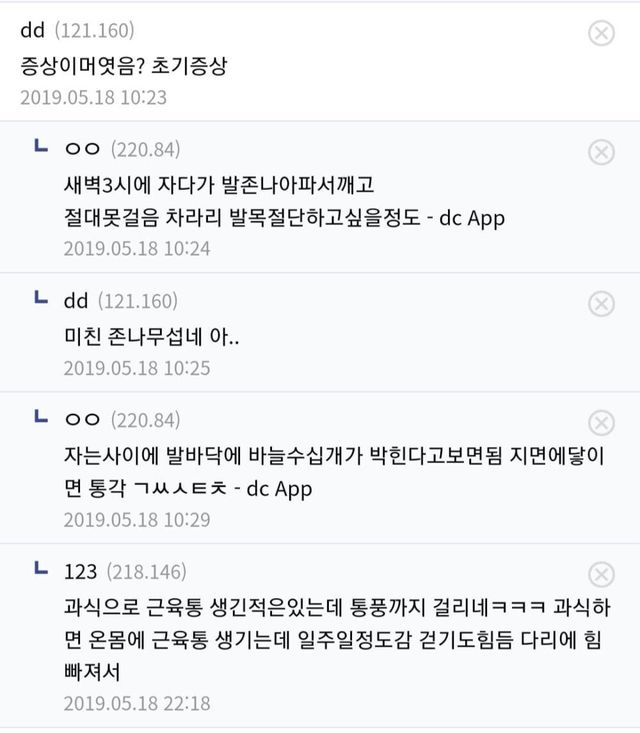Remove dd's reply from 10:25
The width and height of the screenshot is (640, 733).
[x=601, y=304]
